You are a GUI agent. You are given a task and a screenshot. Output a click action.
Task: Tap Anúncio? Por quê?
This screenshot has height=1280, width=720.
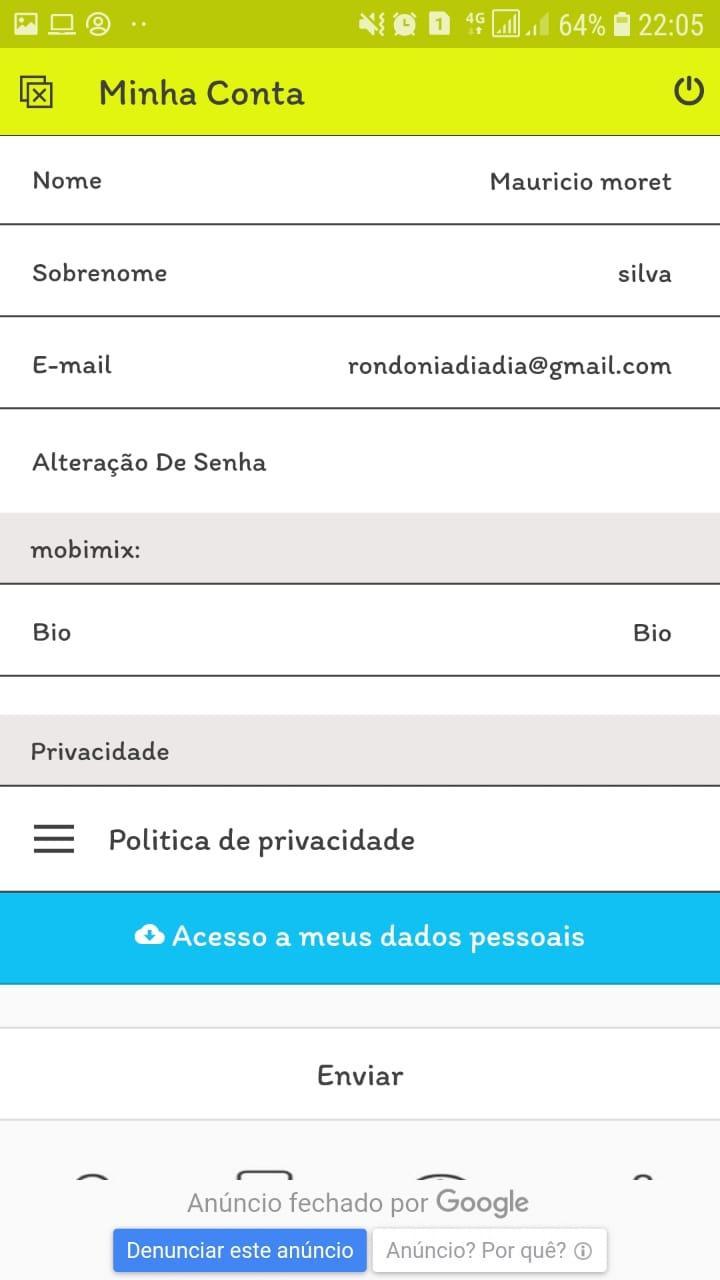(489, 1250)
